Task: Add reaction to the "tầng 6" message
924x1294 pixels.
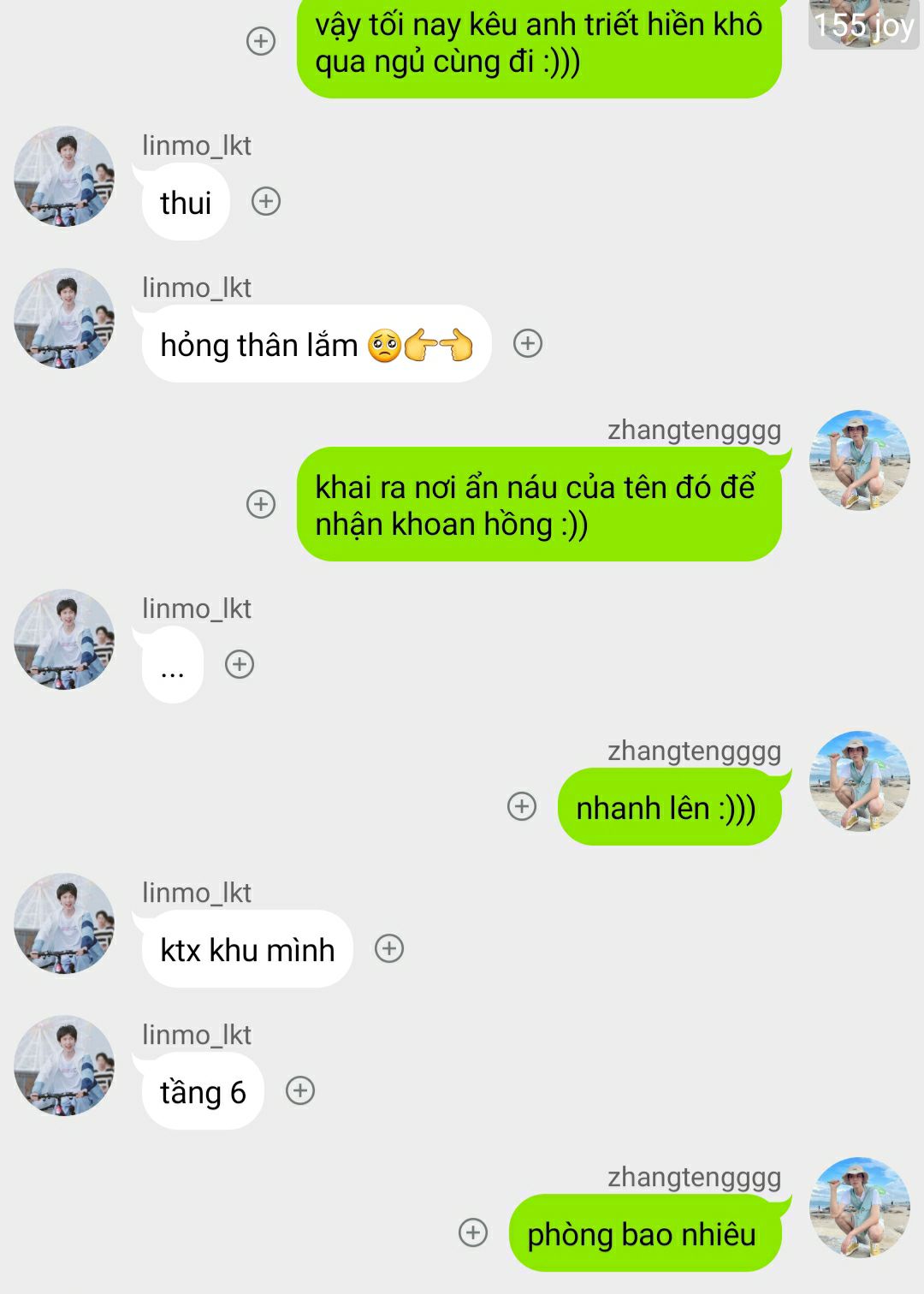Action: pyautogui.click(x=300, y=1090)
